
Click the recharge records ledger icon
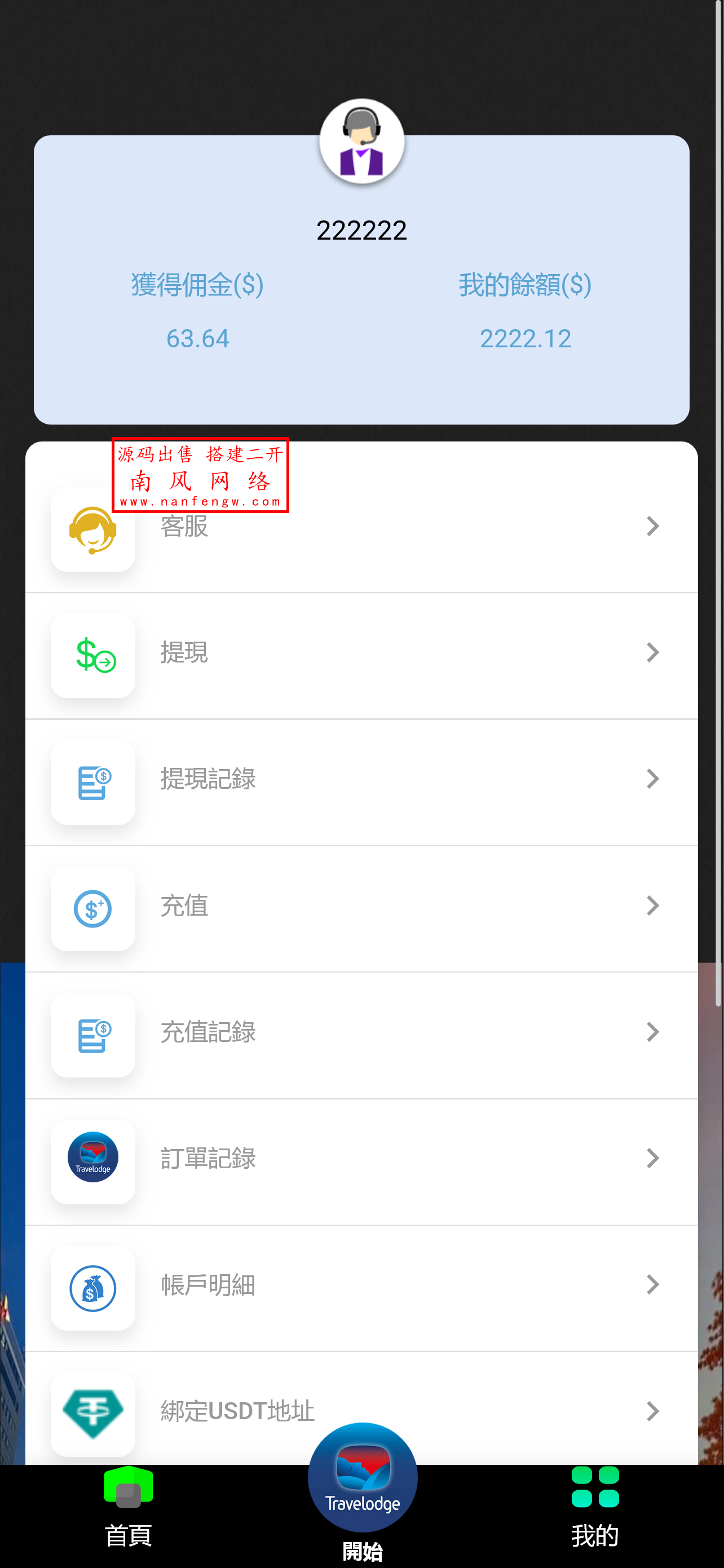92,1035
